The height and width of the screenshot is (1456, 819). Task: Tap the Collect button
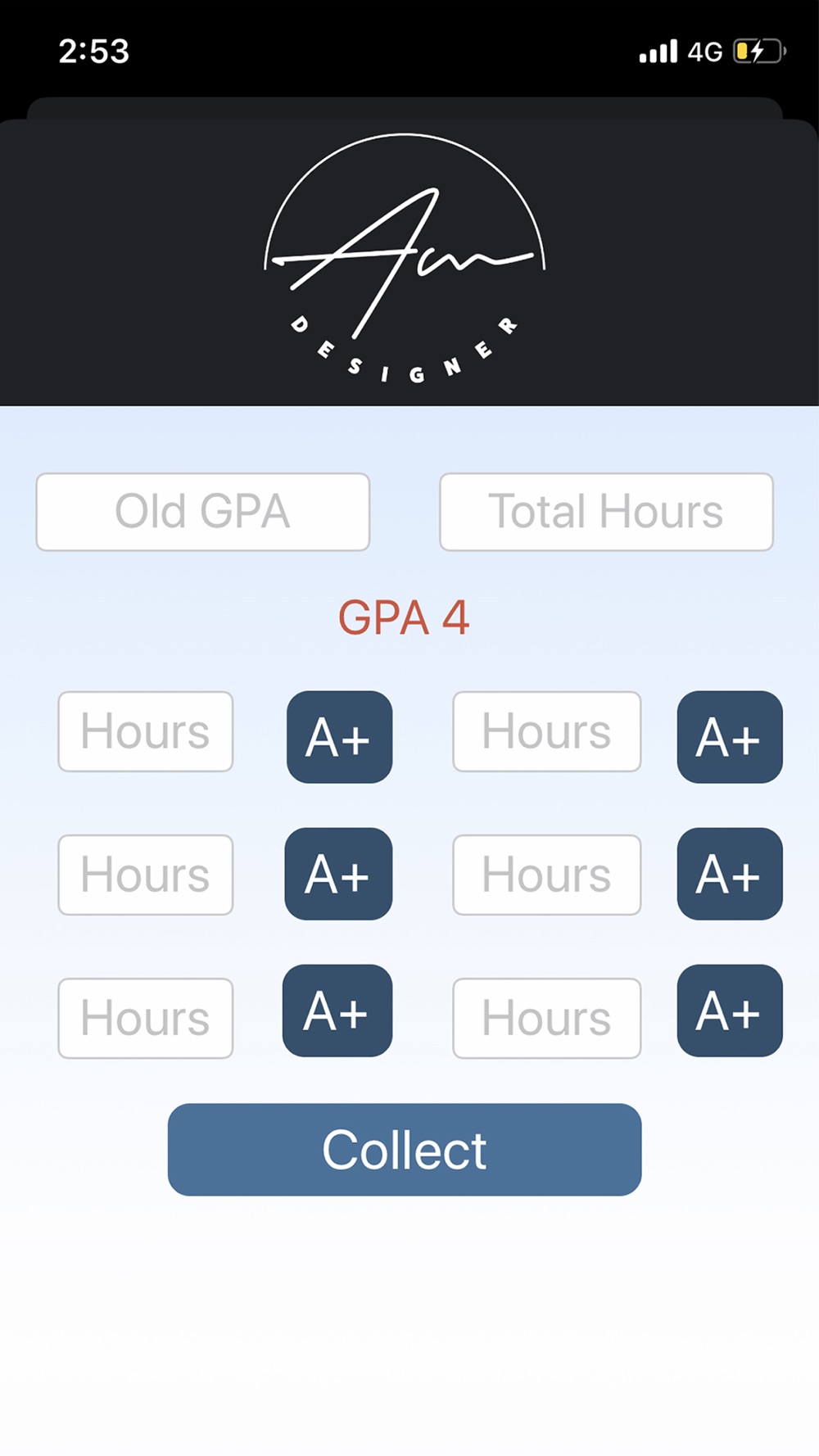(405, 1150)
